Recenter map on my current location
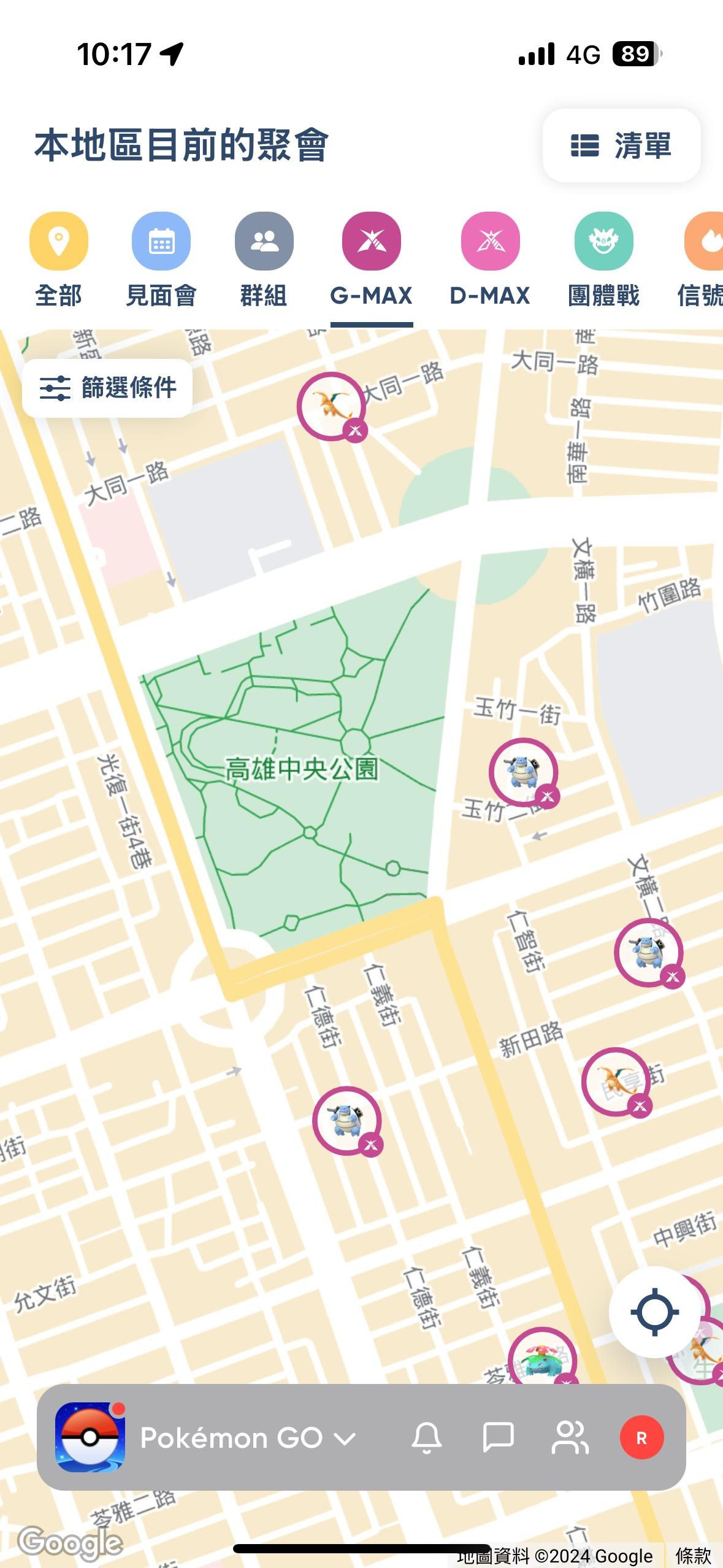 [x=654, y=1312]
